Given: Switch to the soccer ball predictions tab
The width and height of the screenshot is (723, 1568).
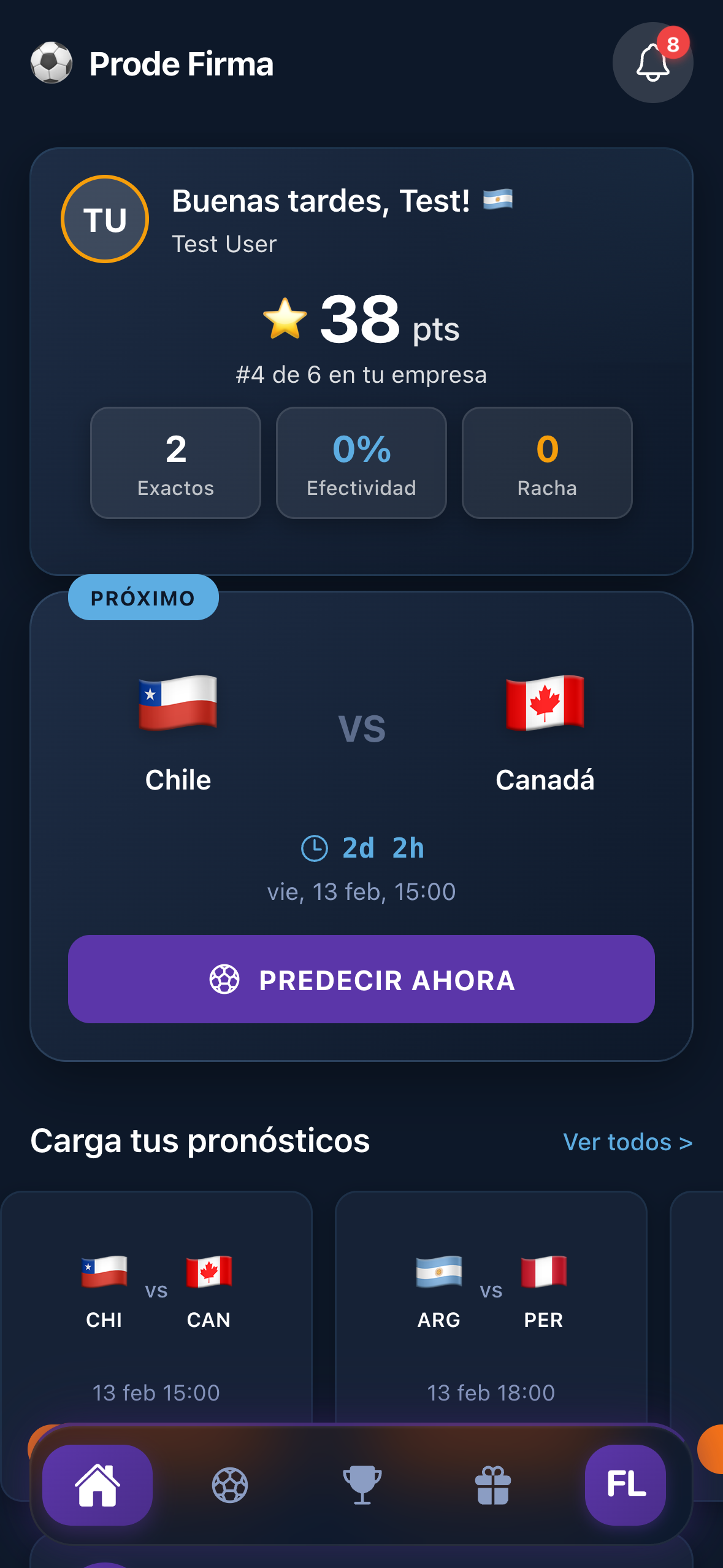Looking at the screenshot, I should (x=230, y=1485).
